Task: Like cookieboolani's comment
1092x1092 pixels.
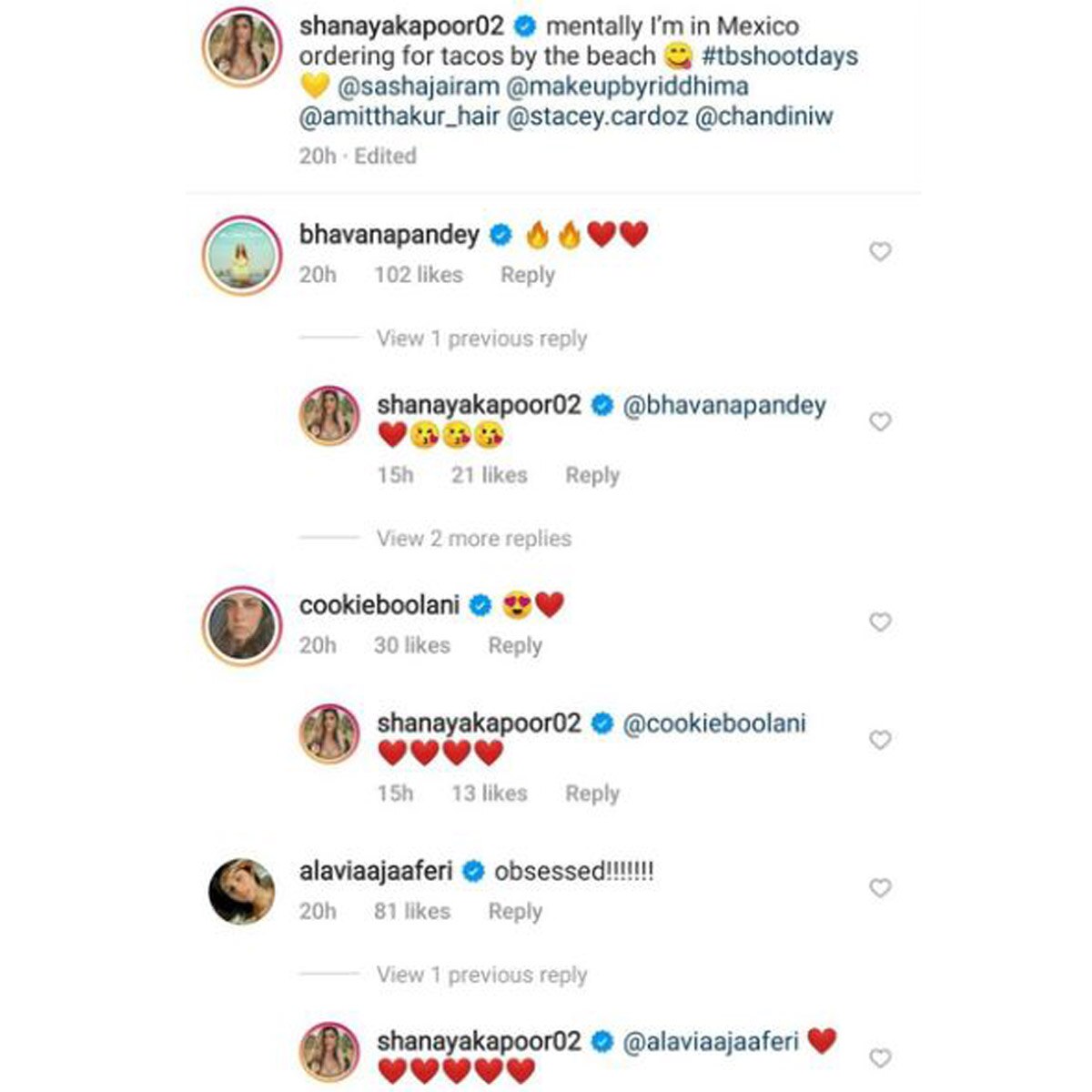Action: click(879, 622)
